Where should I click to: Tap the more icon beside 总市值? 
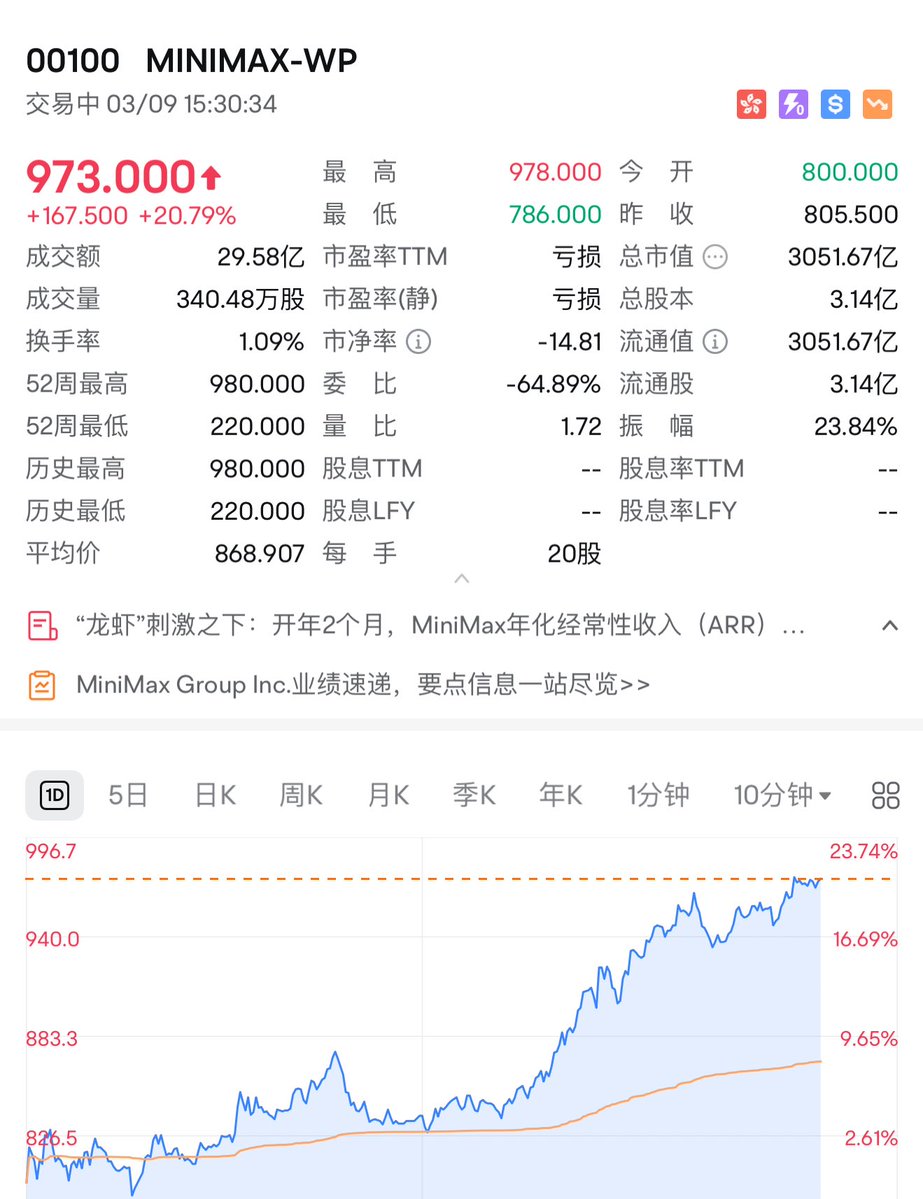tap(715, 257)
